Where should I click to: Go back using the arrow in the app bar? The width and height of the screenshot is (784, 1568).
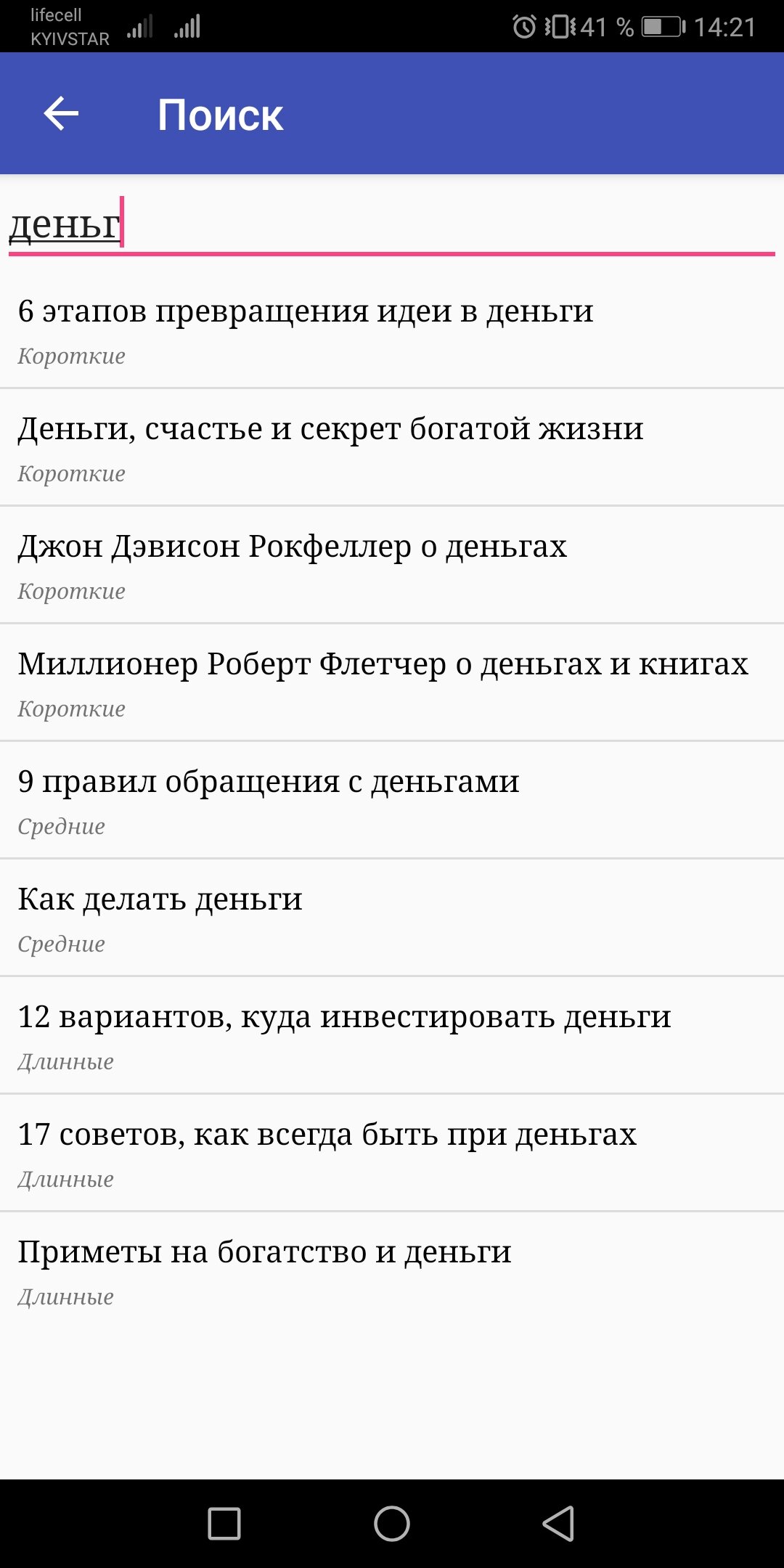61,114
